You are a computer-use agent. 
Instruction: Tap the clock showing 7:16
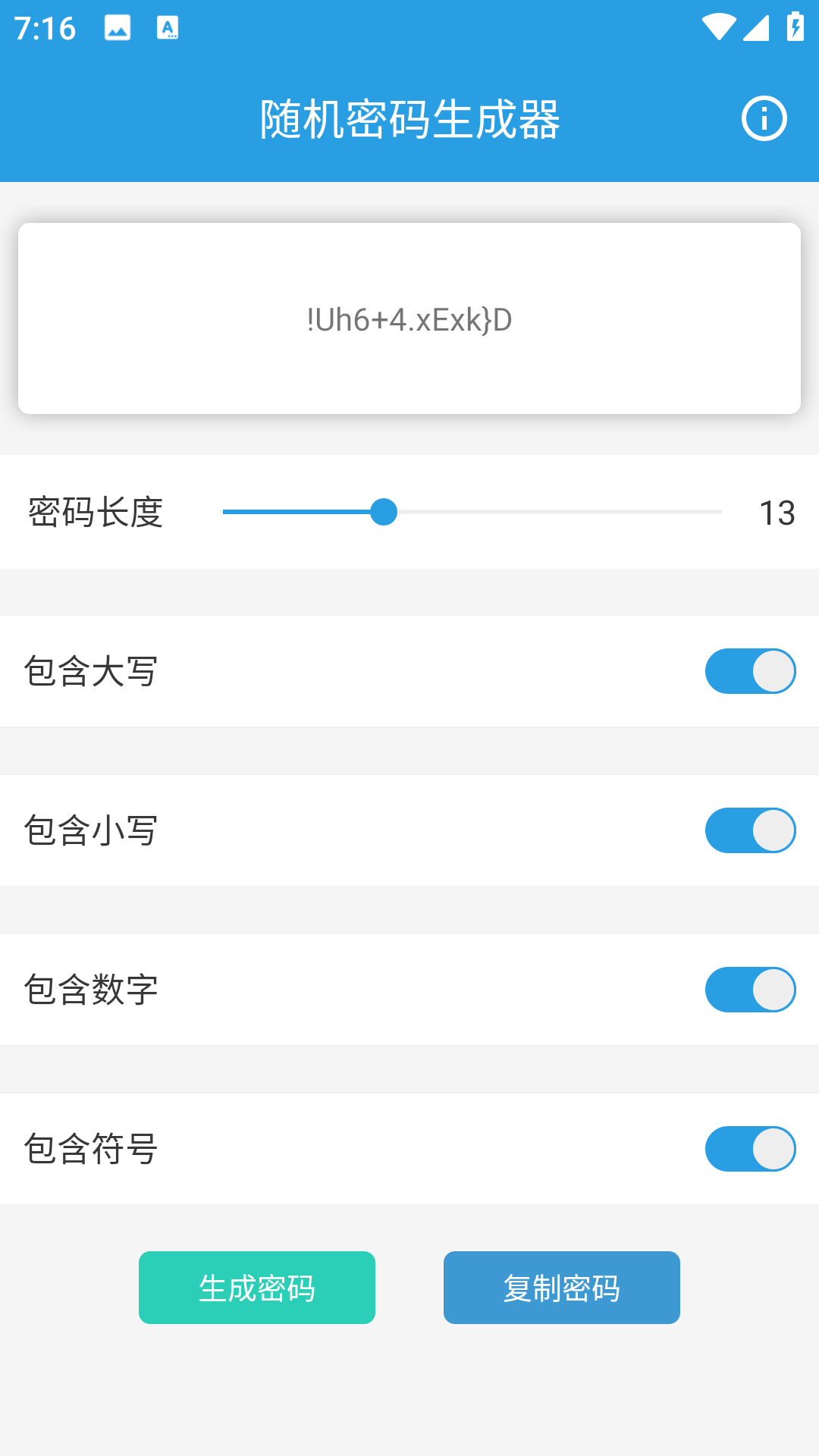pos(47,29)
